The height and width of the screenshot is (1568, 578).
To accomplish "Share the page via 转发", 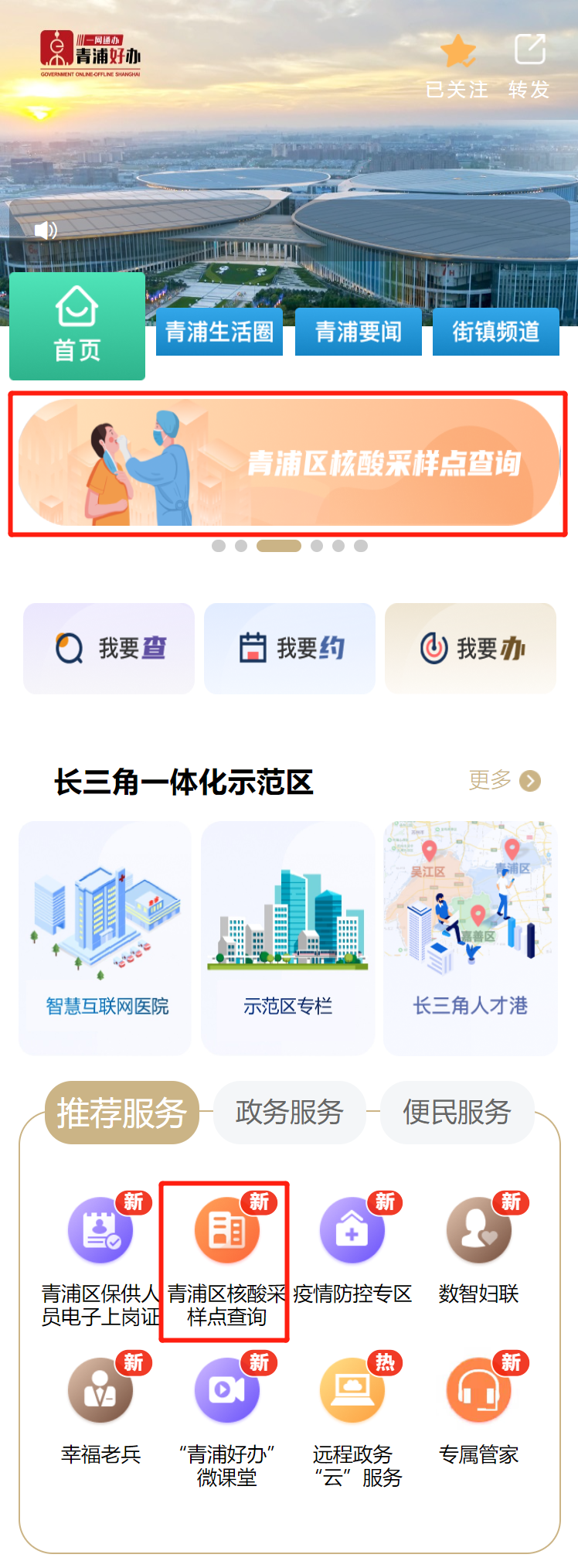I will tap(529, 52).
